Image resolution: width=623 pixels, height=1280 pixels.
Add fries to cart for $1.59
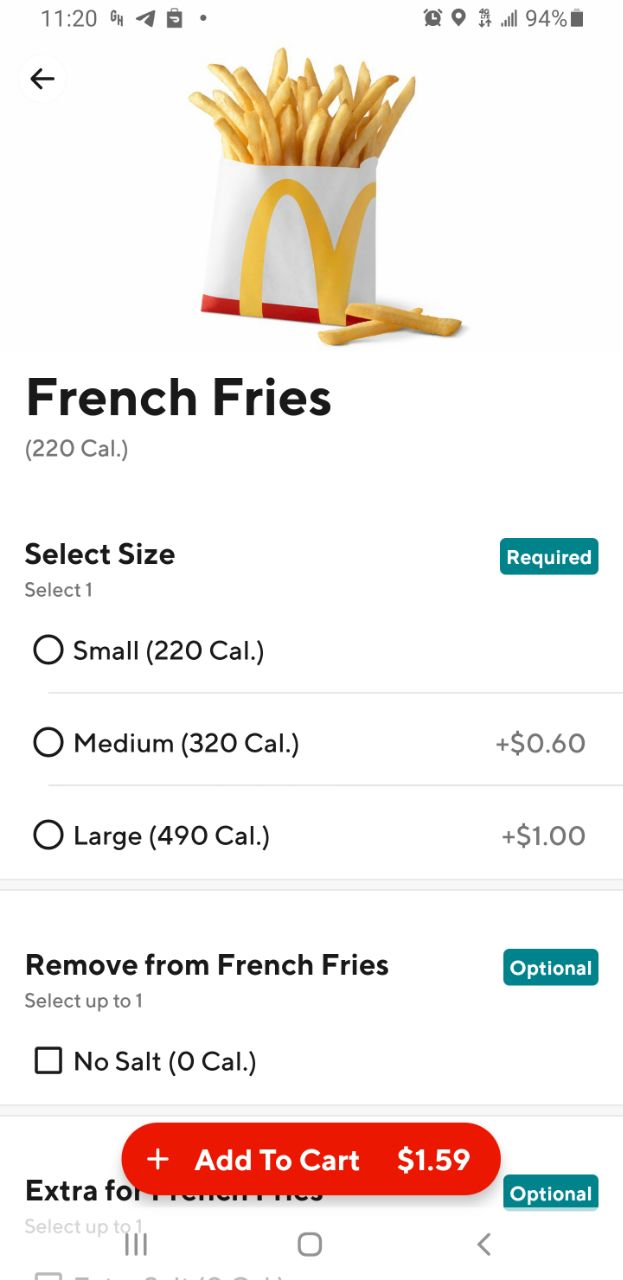[x=311, y=1159]
